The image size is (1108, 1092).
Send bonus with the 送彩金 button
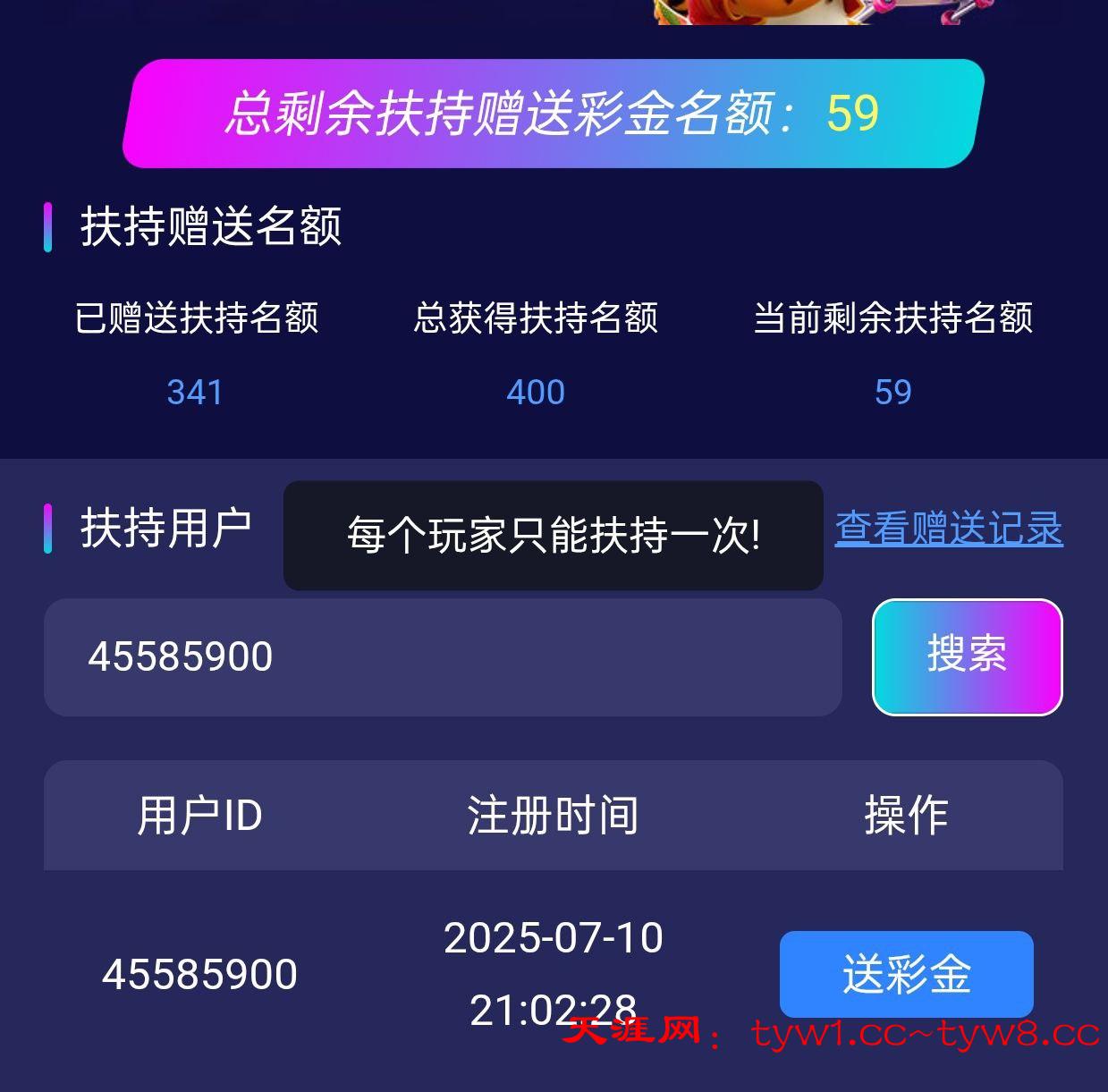906,974
